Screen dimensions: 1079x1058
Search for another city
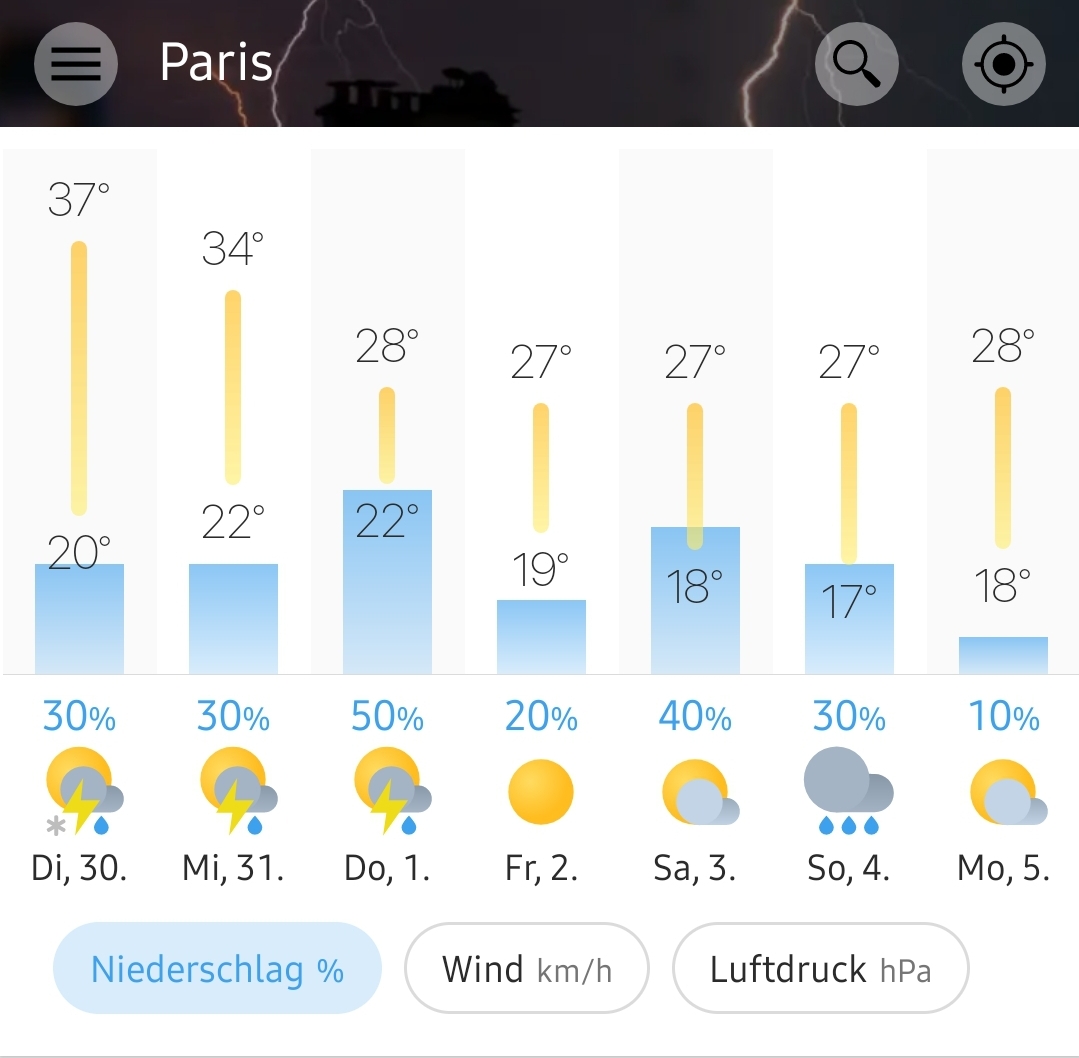click(x=856, y=64)
